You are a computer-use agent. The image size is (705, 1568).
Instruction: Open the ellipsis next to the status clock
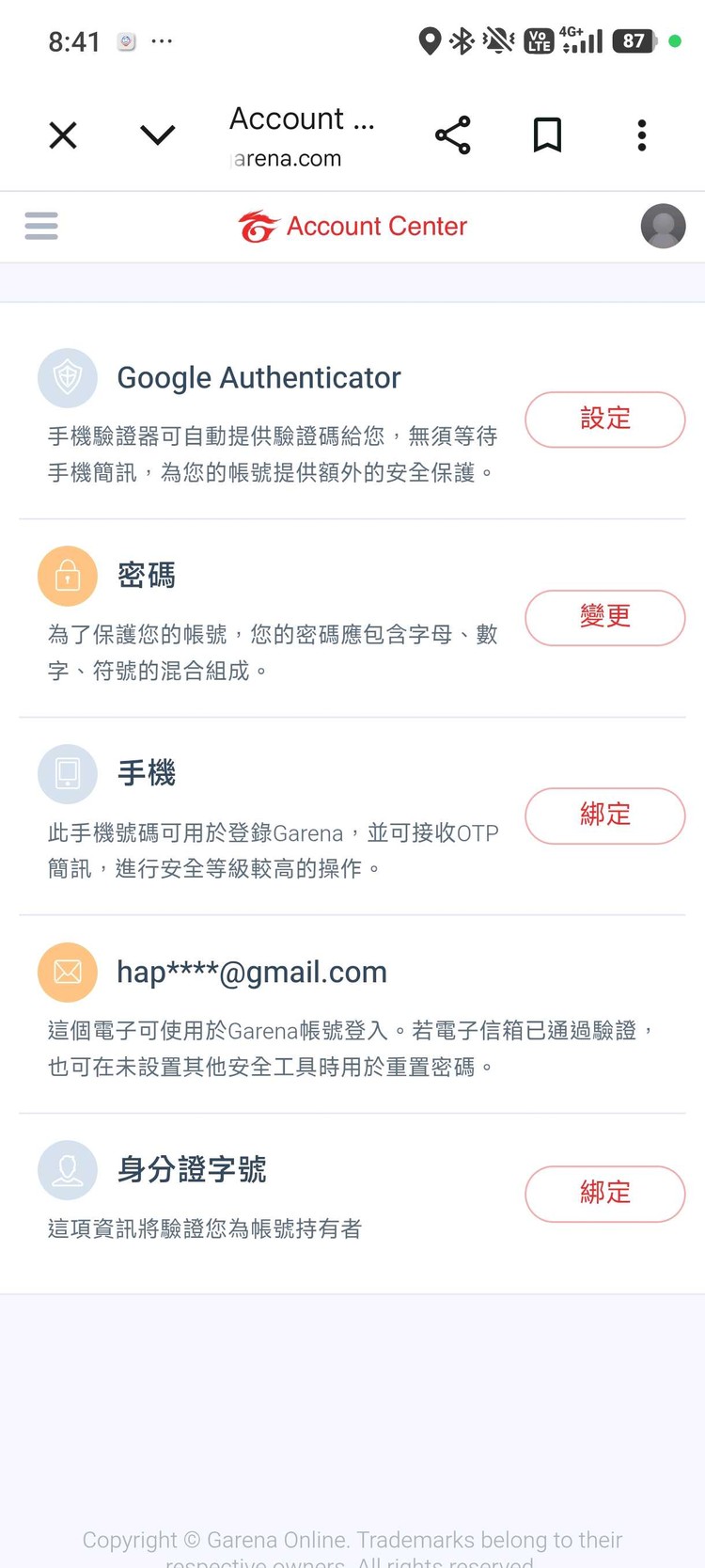click(162, 40)
